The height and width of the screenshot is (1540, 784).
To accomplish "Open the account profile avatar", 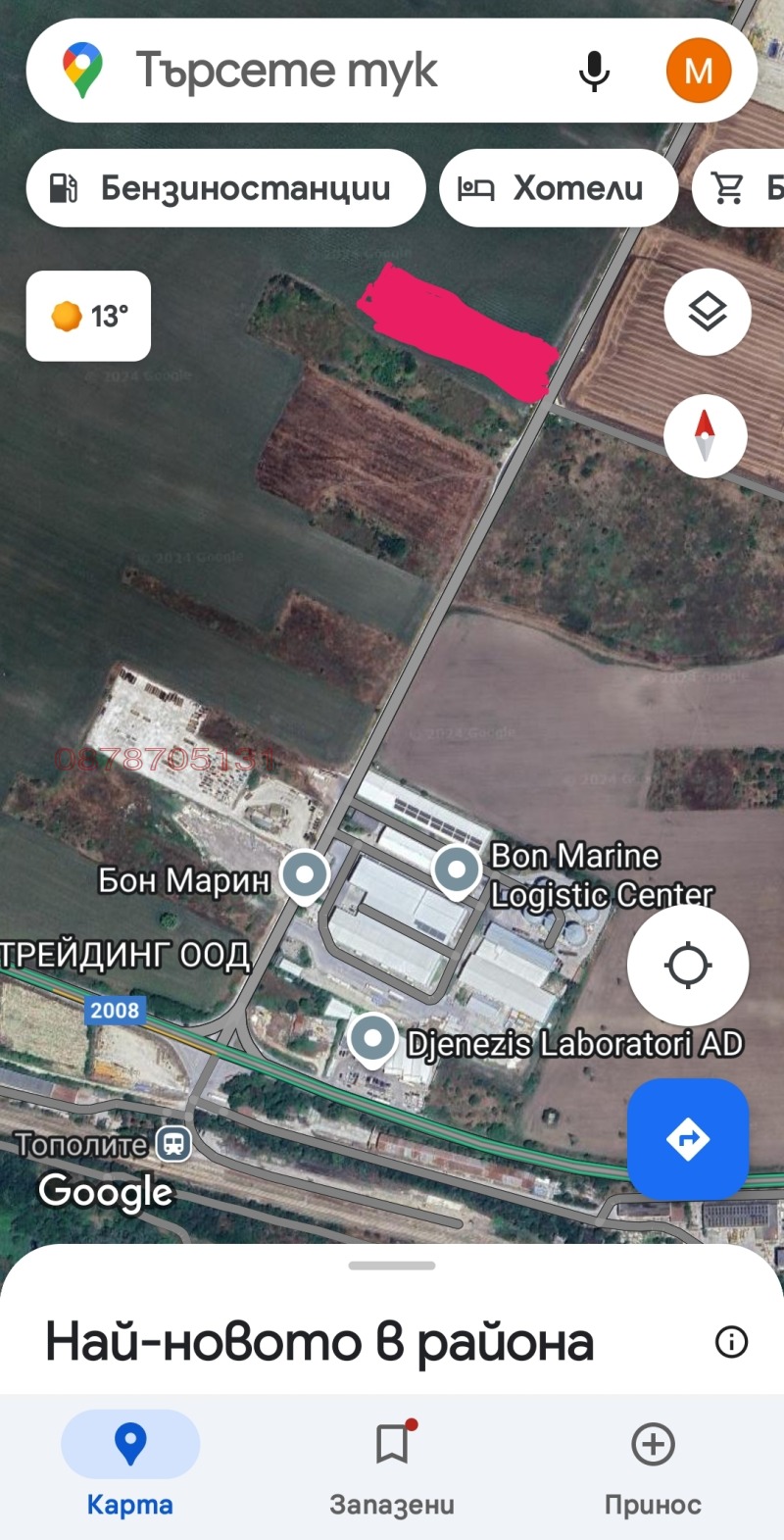I will 699,71.
